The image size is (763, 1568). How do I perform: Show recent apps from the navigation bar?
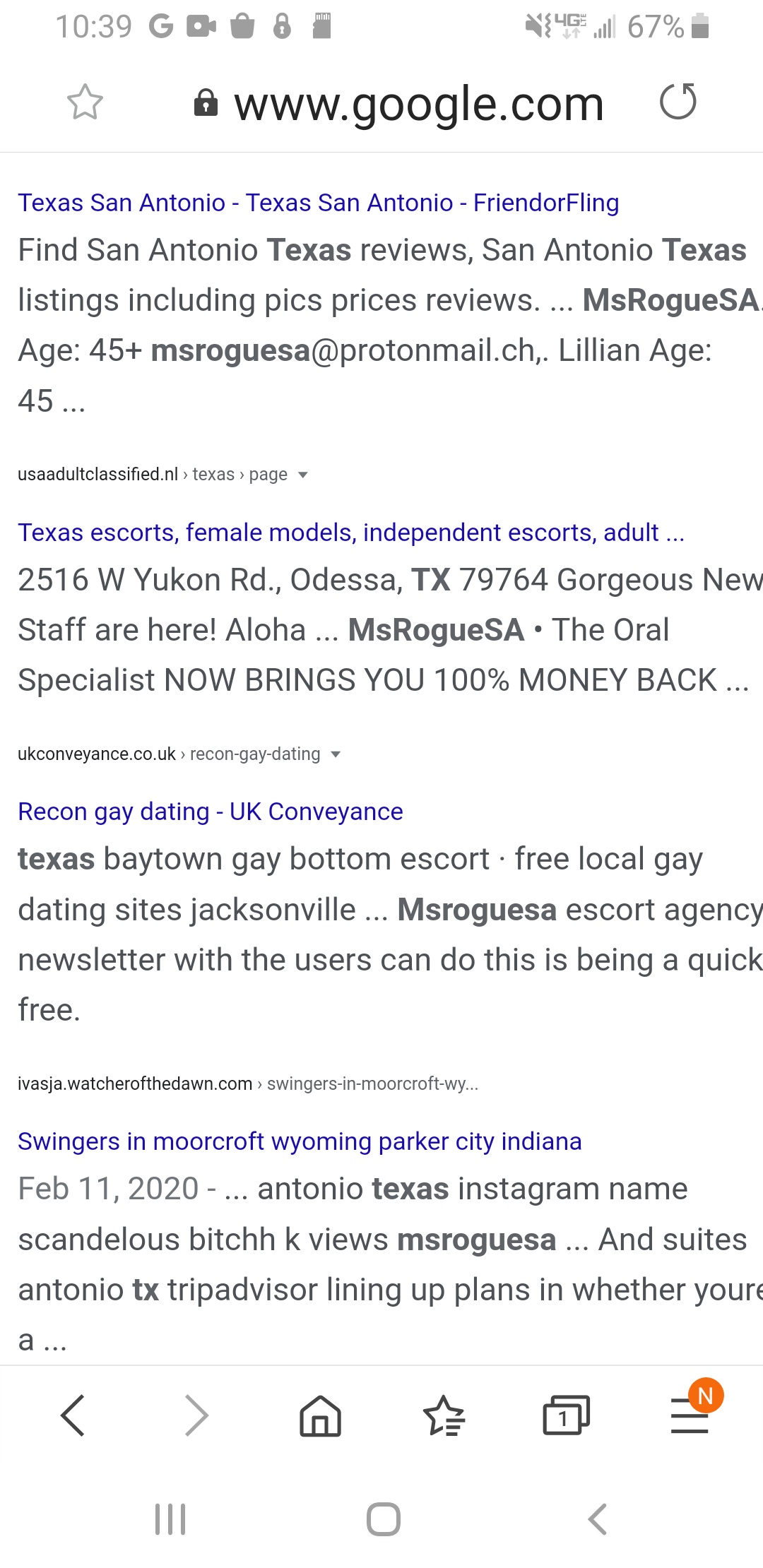point(170,1519)
